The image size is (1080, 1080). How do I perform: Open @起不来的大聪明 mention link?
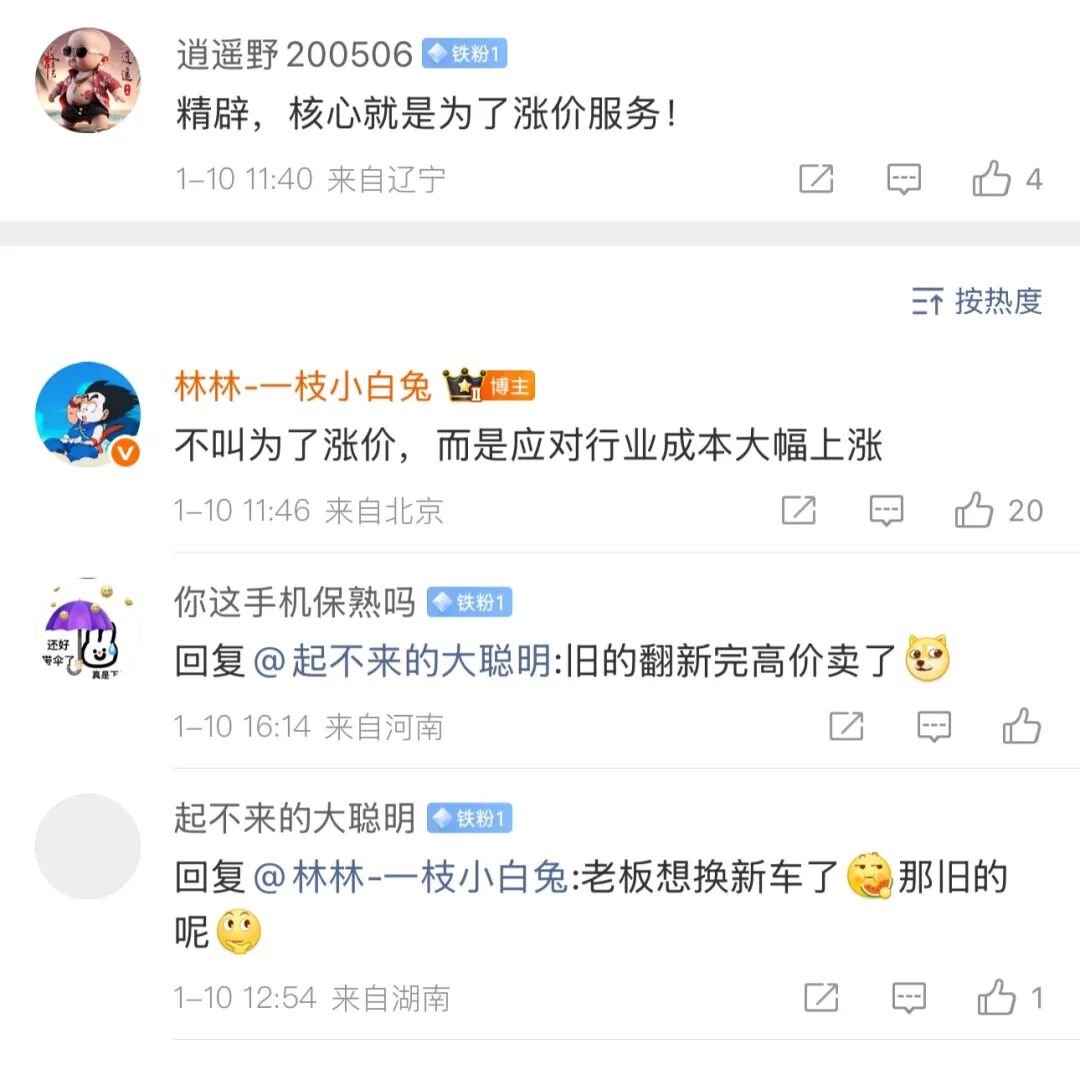403,662
